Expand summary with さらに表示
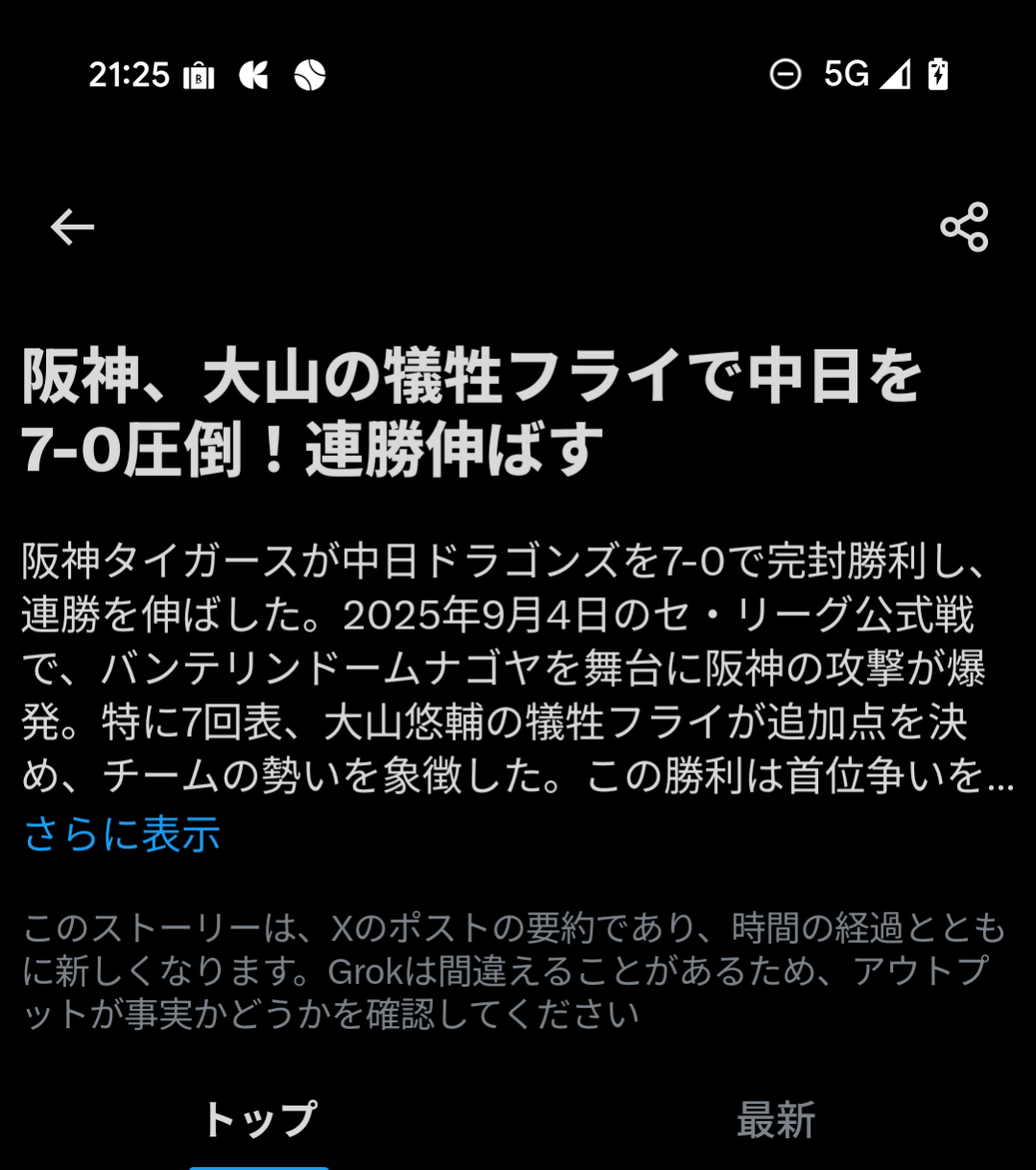 [x=122, y=834]
